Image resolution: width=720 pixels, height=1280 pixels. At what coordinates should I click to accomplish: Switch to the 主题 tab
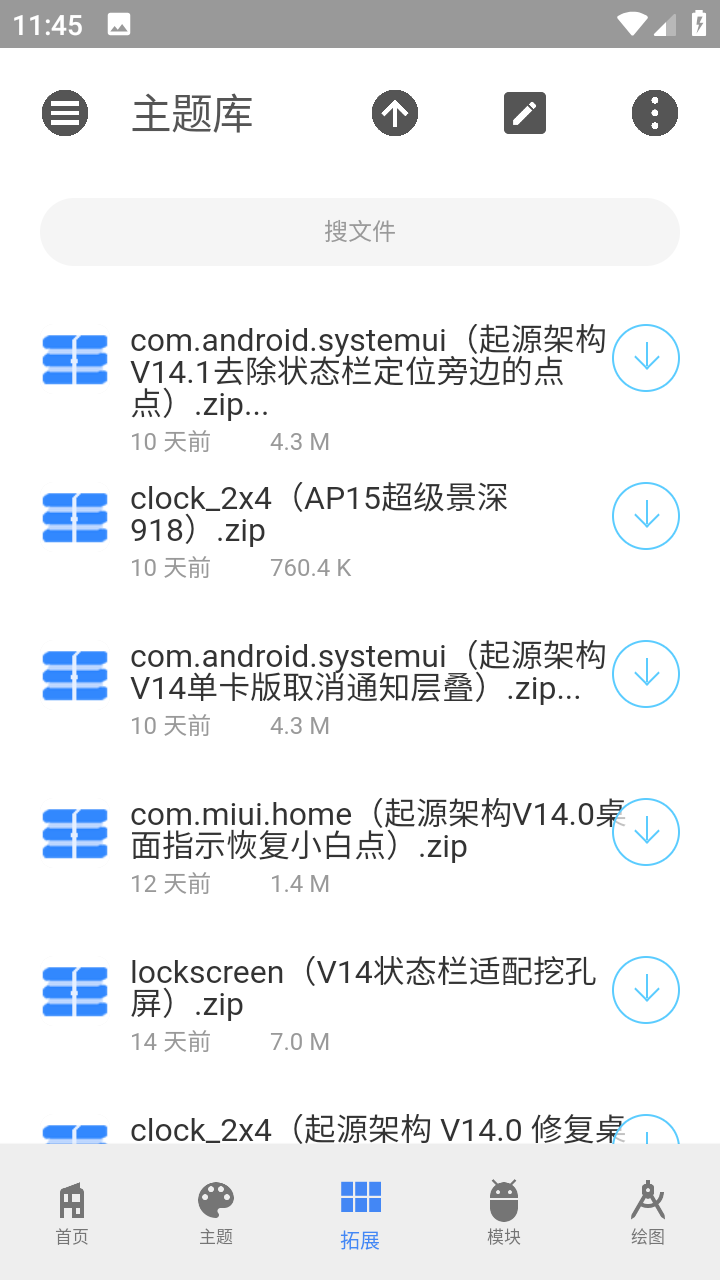click(216, 1212)
